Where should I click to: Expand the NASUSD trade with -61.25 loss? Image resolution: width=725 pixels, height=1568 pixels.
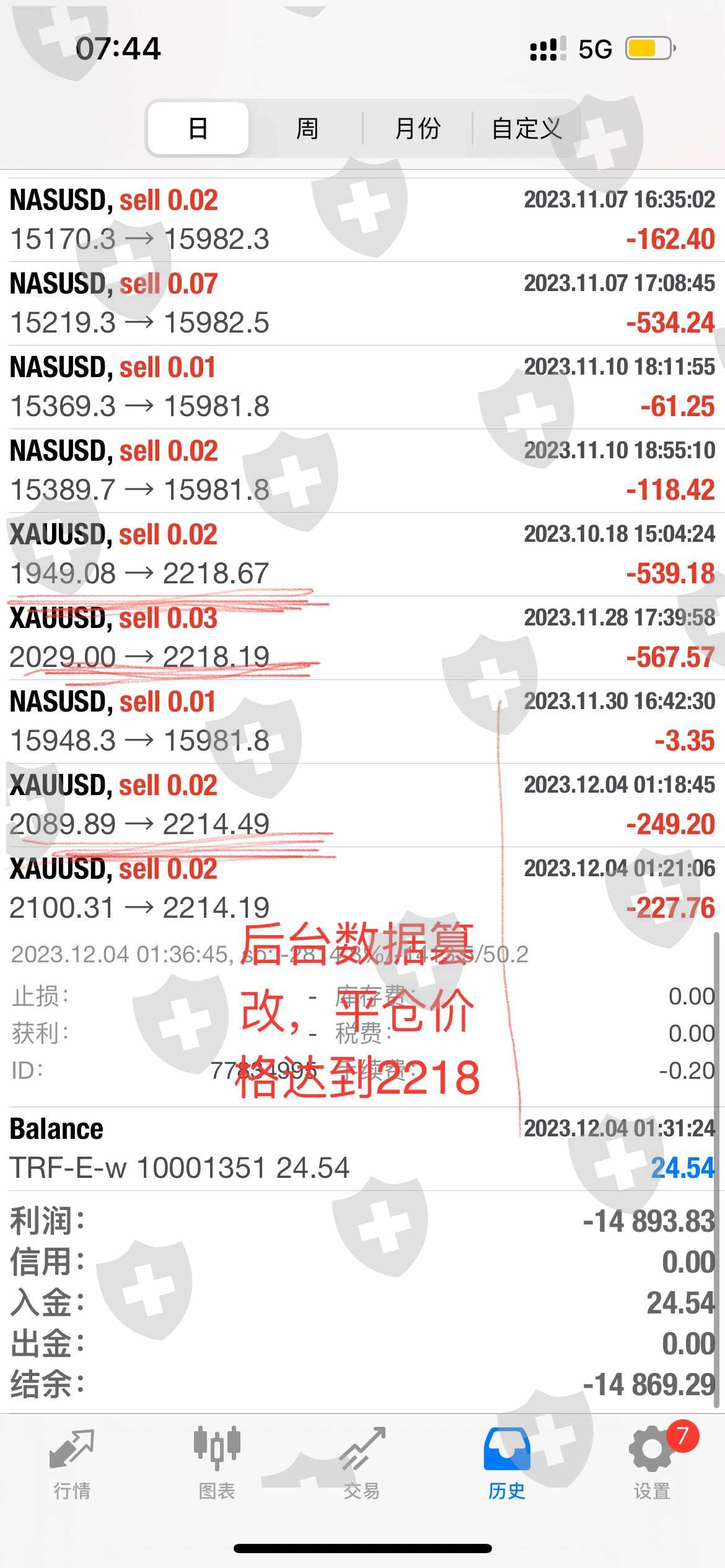tap(362, 387)
